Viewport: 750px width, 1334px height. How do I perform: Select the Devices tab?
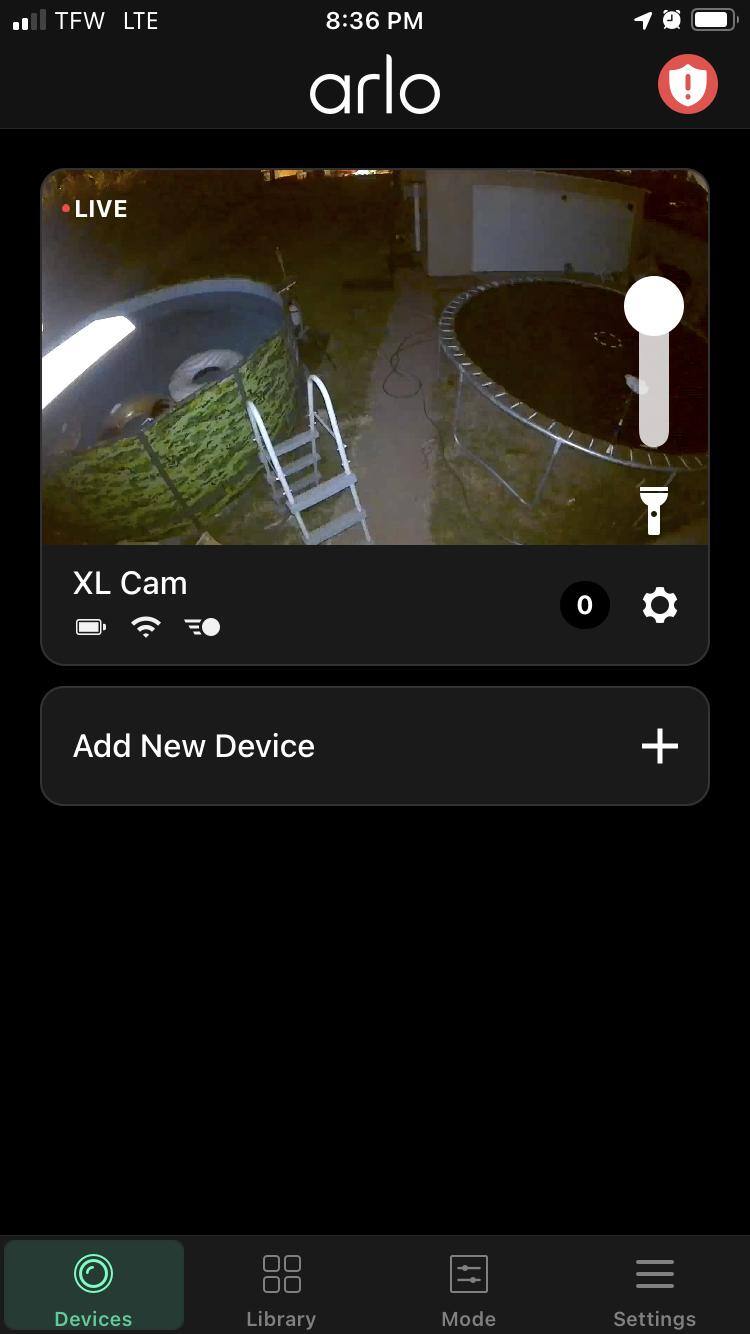coord(94,1290)
